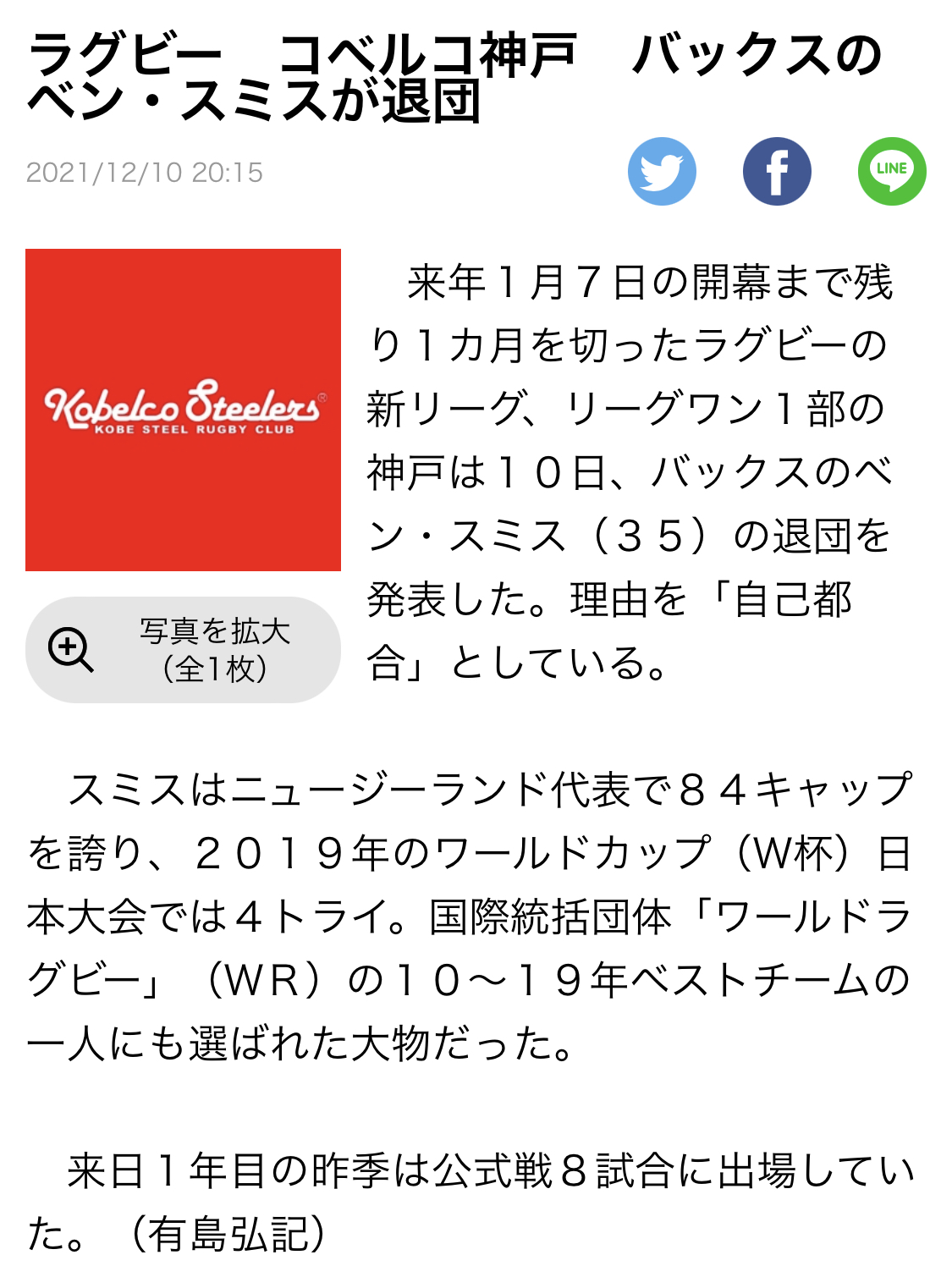Image resolution: width=952 pixels, height=1277 pixels.
Task: Share the article on Twitter
Action: 662,172
